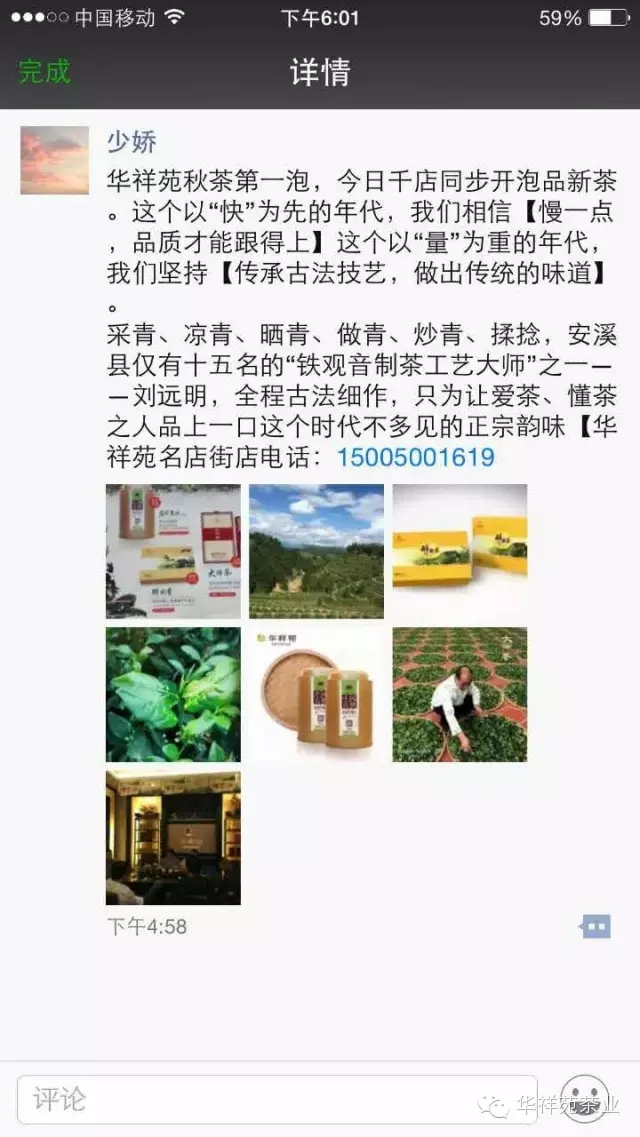Open the tea shop interior photo

click(173, 837)
